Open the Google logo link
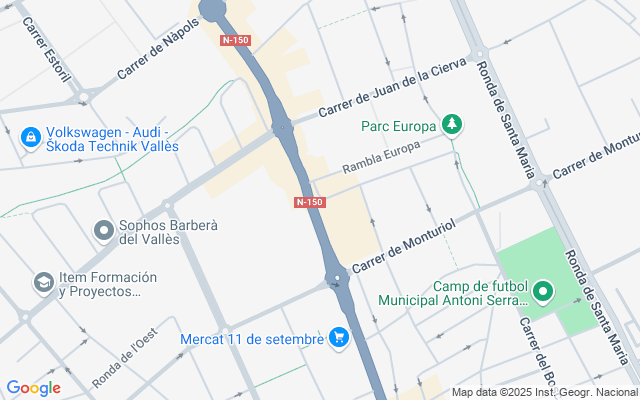640x400 pixels. point(33,388)
